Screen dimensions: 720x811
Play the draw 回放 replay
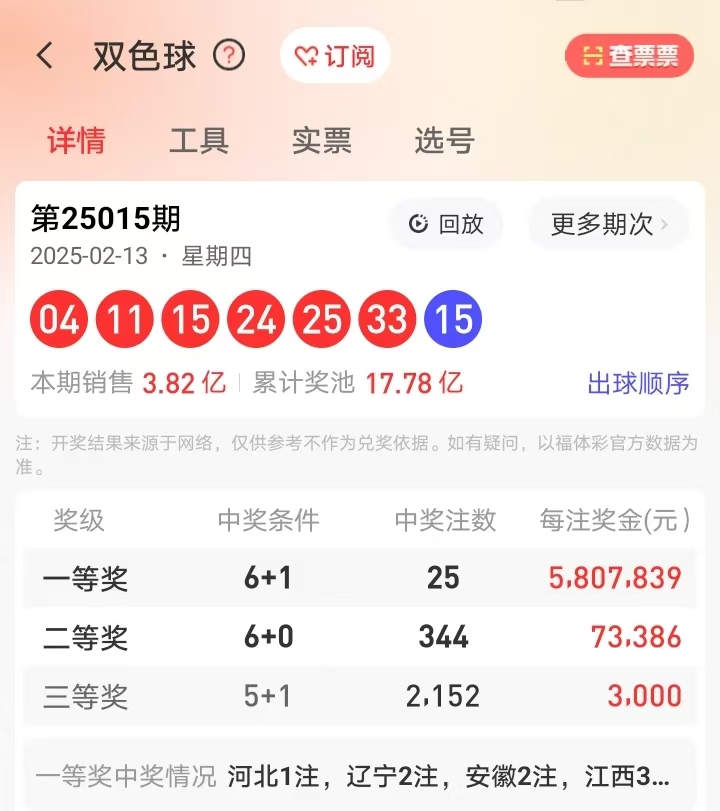(447, 224)
